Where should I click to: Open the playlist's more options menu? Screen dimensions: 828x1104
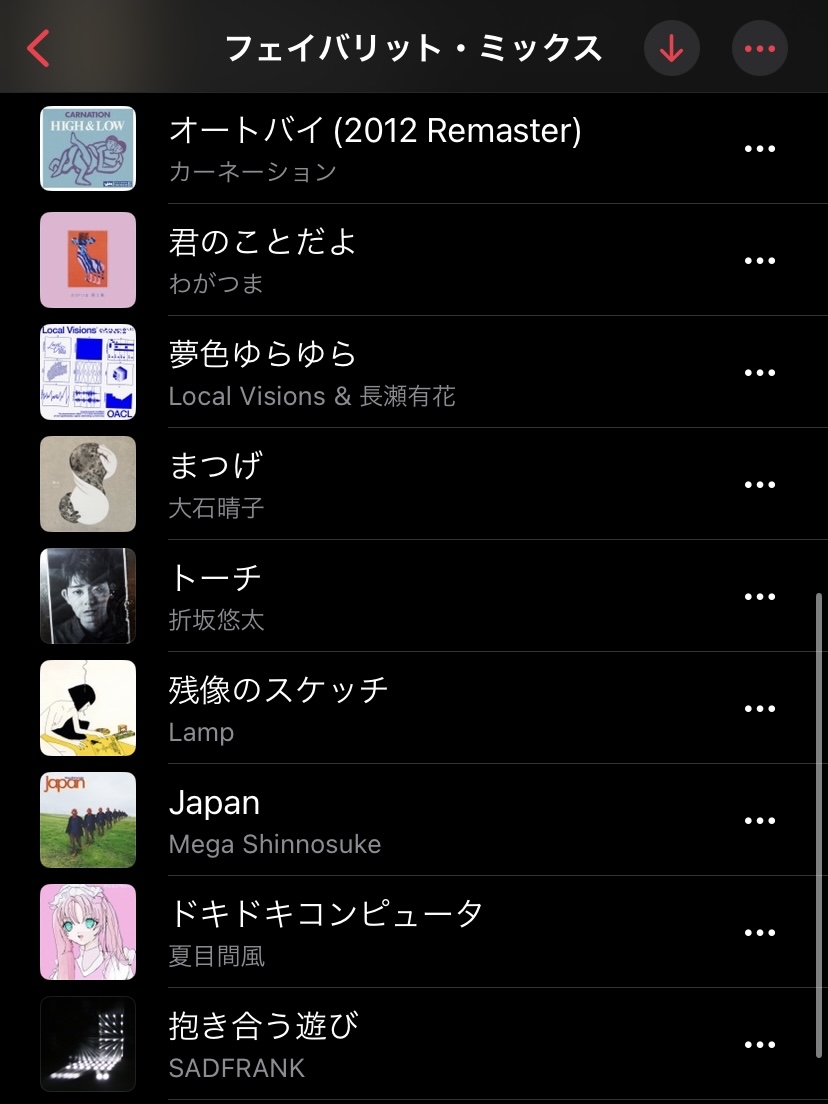[x=760, y=48]
